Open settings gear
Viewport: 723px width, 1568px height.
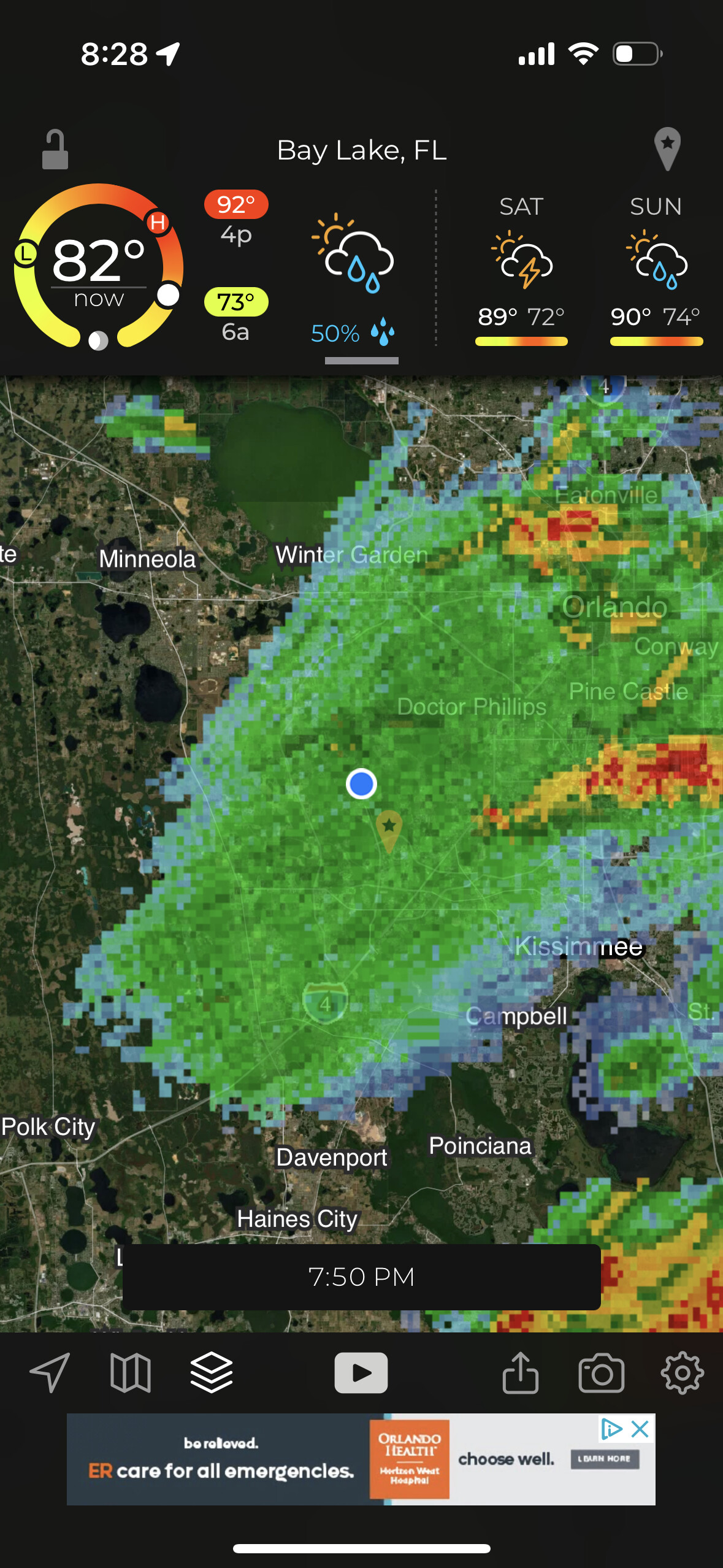point(682,1372)
